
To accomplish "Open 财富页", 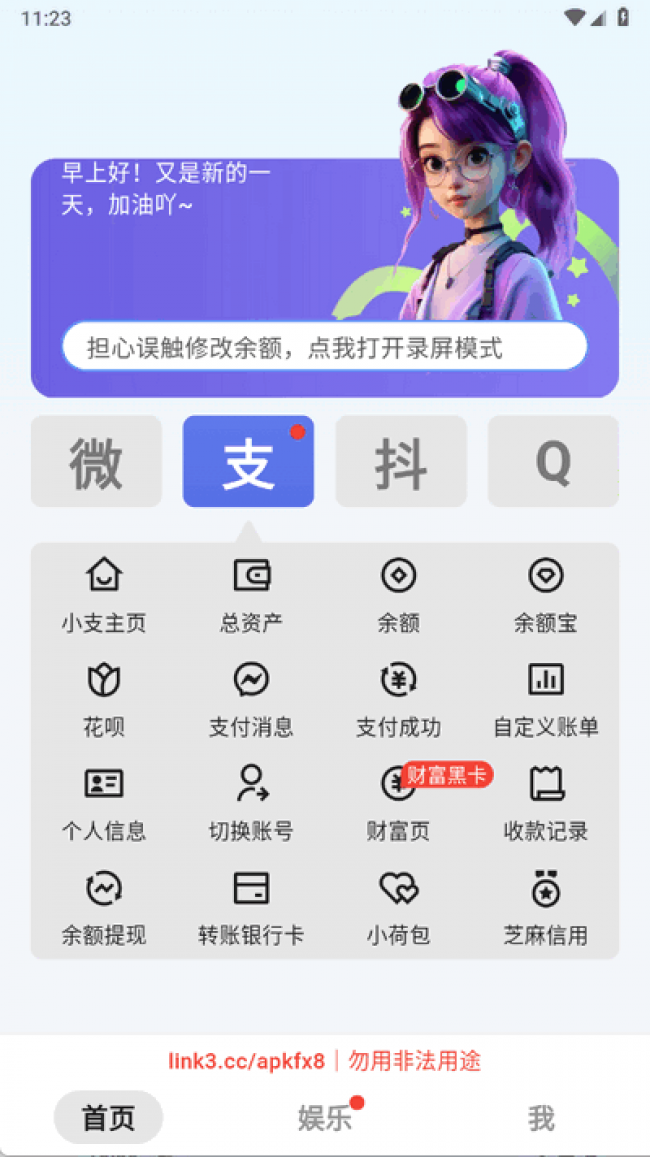I will click(x=398, y=804).
